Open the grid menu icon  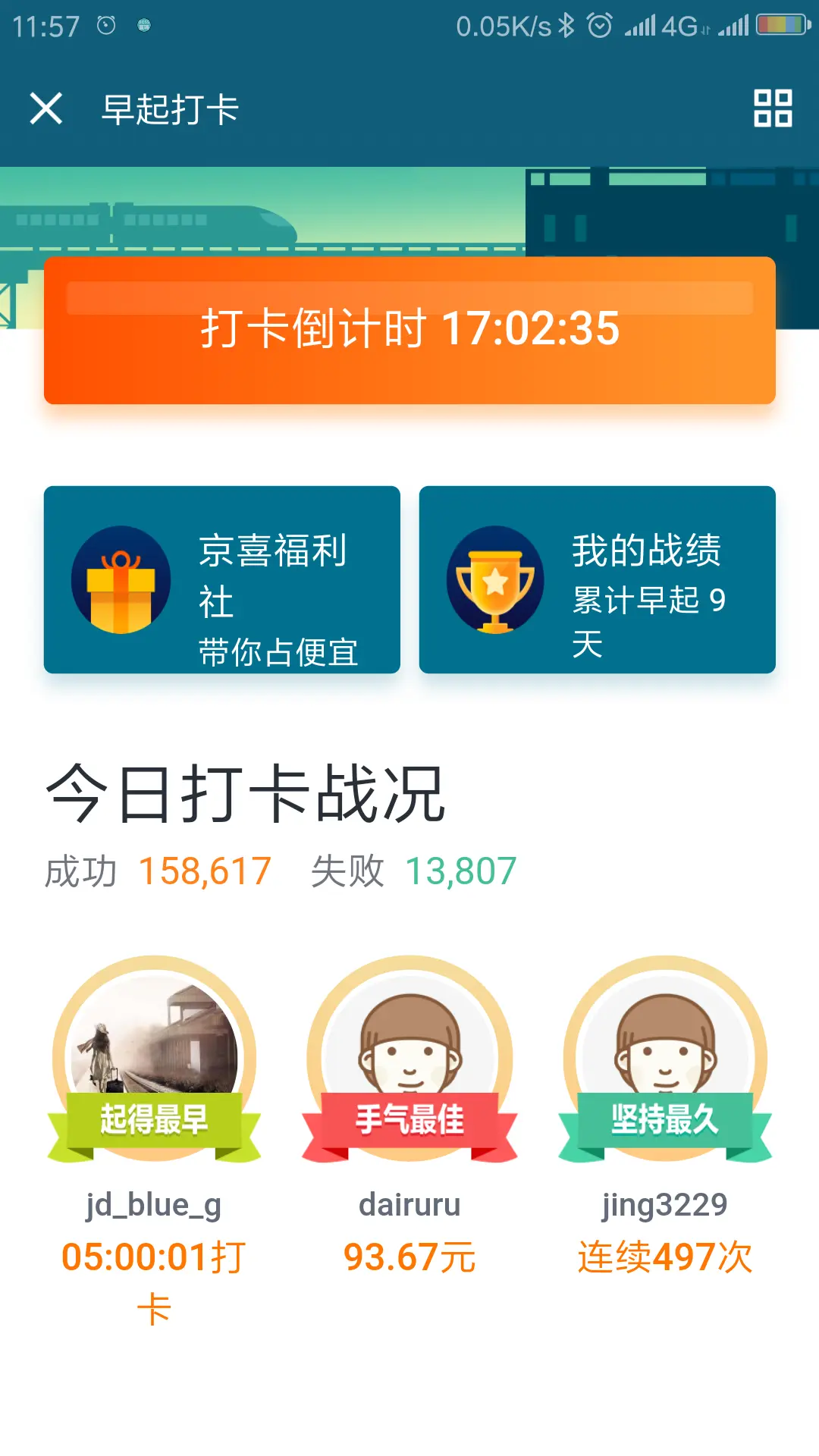point(773,108)
